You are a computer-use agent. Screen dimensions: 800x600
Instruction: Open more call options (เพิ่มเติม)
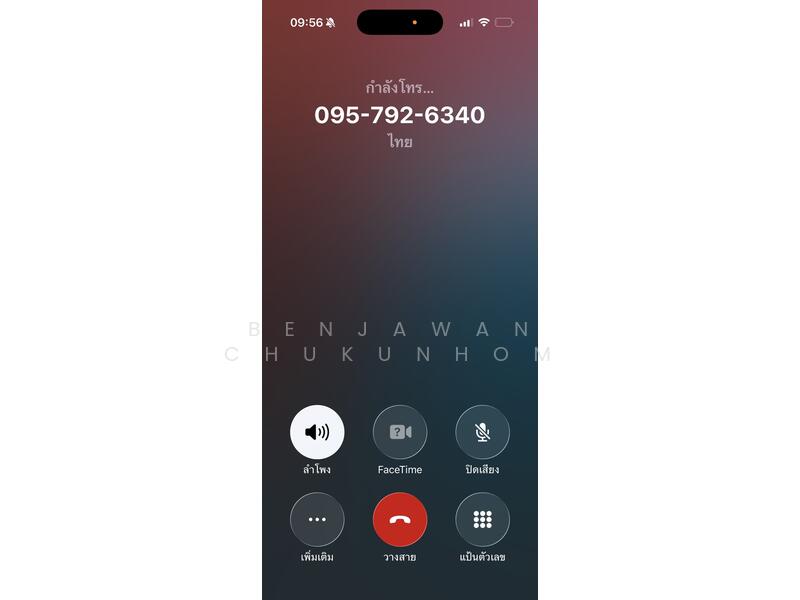tap(317, 520)
